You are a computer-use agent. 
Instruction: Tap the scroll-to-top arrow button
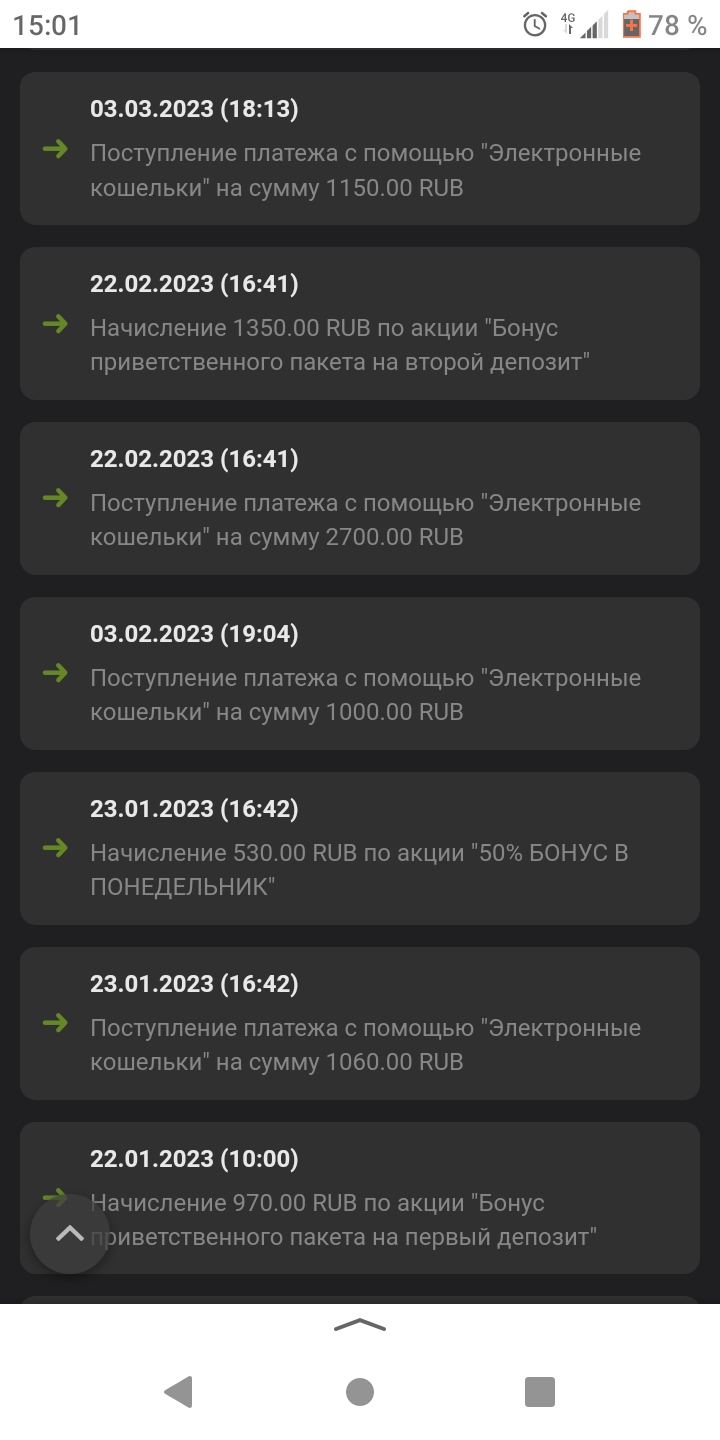[x=69, y=1234]
